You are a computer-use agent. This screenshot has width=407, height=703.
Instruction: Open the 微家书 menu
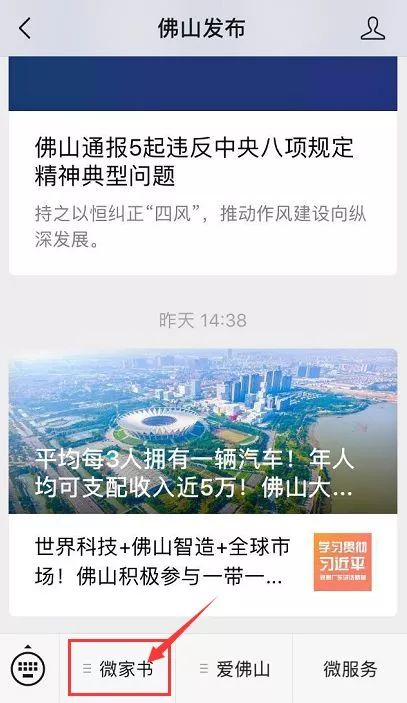coord(118,668)
